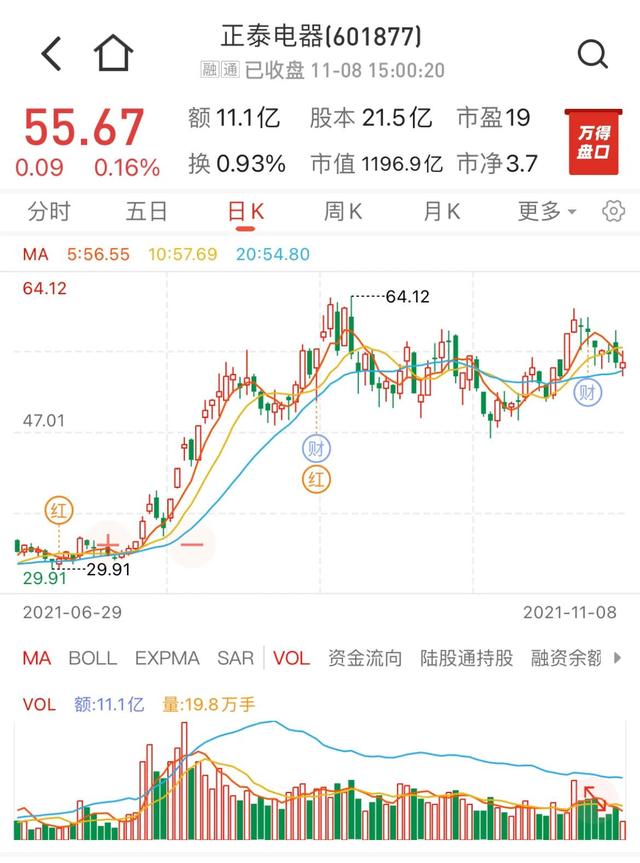Show the 陆股通持股 indicator
Screen dimensions: 640x863
[x=467, y=658]
